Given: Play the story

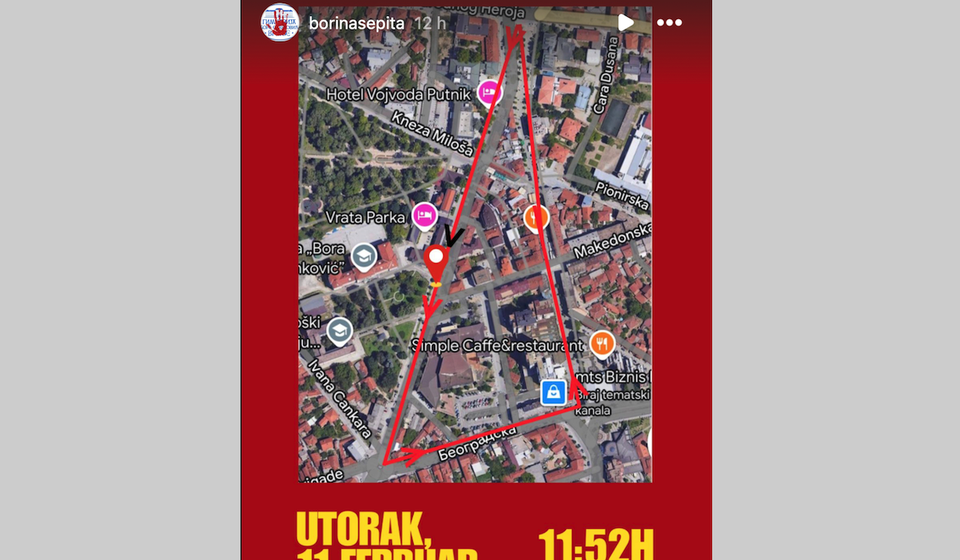Looking at the screenshot, I should 626,22.
